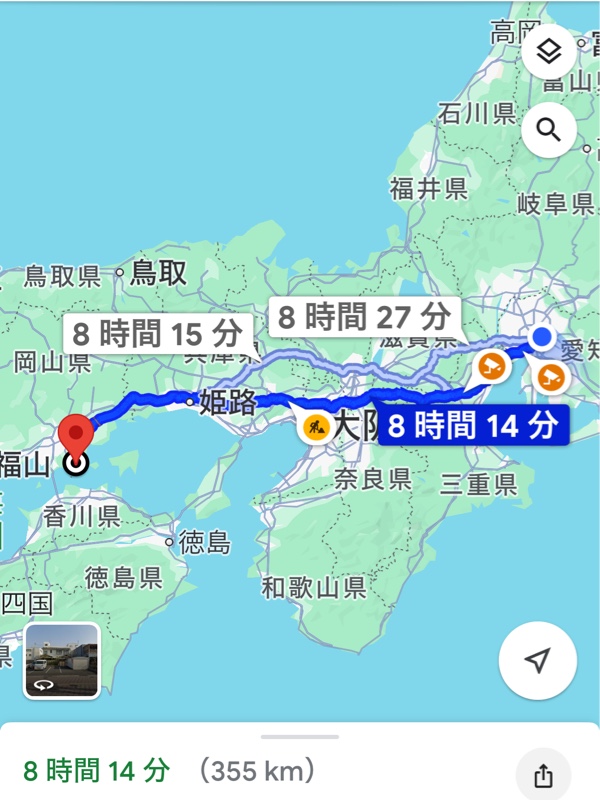Share the route directions
The height and width of the screenshot is (800, 600).
(x=543, y=775)
